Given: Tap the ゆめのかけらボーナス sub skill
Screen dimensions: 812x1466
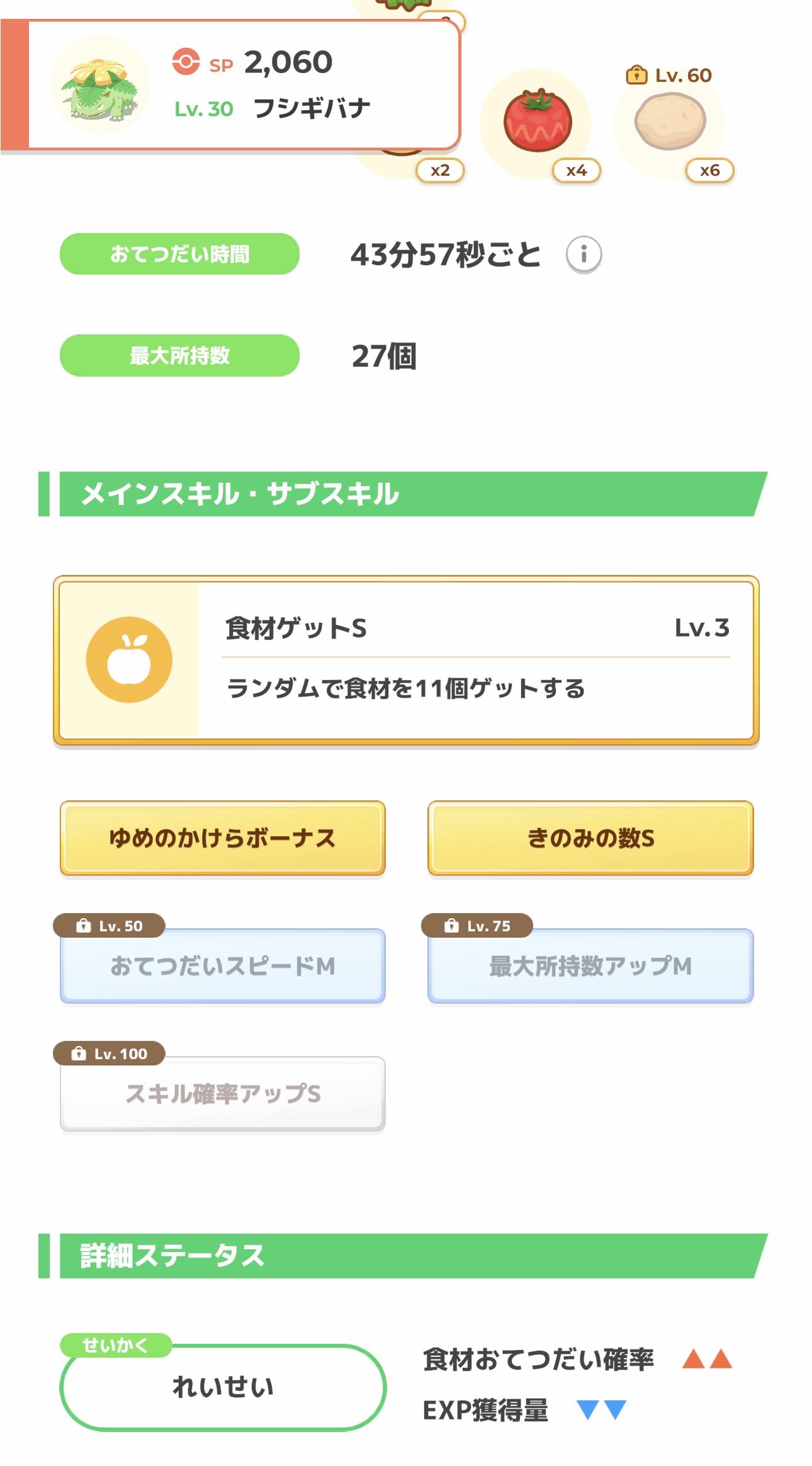Looking at the screenshot, I should pyautogui.click(x=222, y=838).
